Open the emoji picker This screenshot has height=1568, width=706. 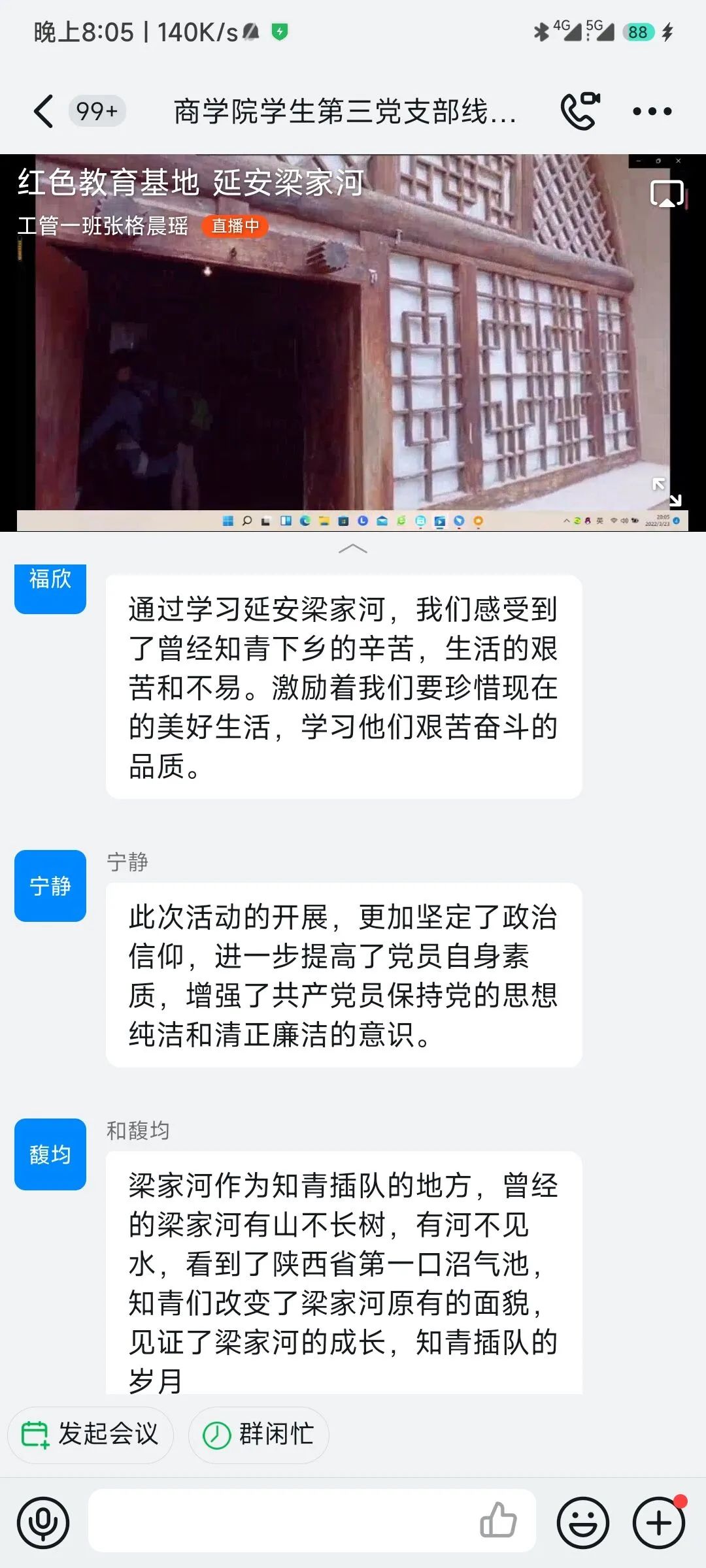[x=582, y=1523]
